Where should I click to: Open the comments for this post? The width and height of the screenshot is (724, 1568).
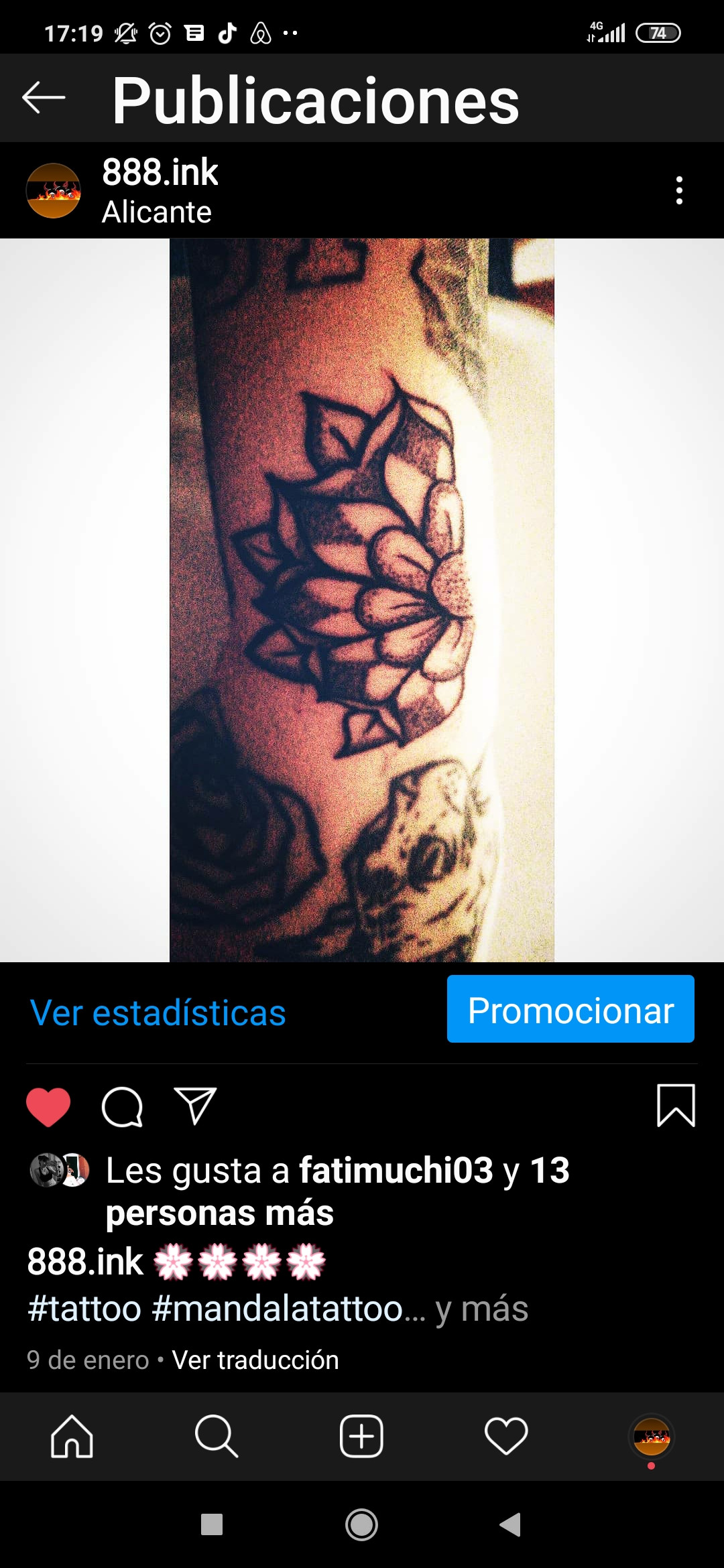pos(122,1106)
